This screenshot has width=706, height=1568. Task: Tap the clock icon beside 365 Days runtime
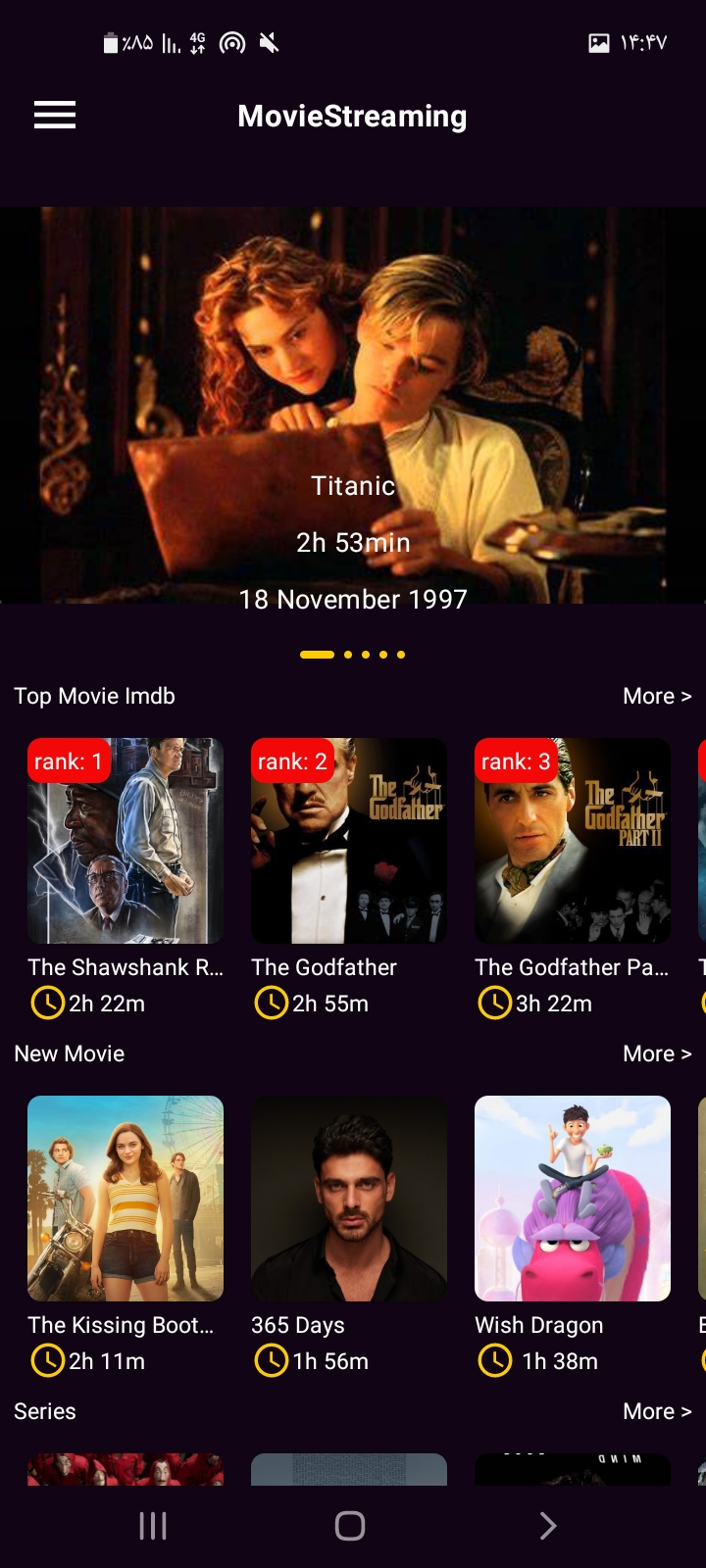(x=270, y=1360)
